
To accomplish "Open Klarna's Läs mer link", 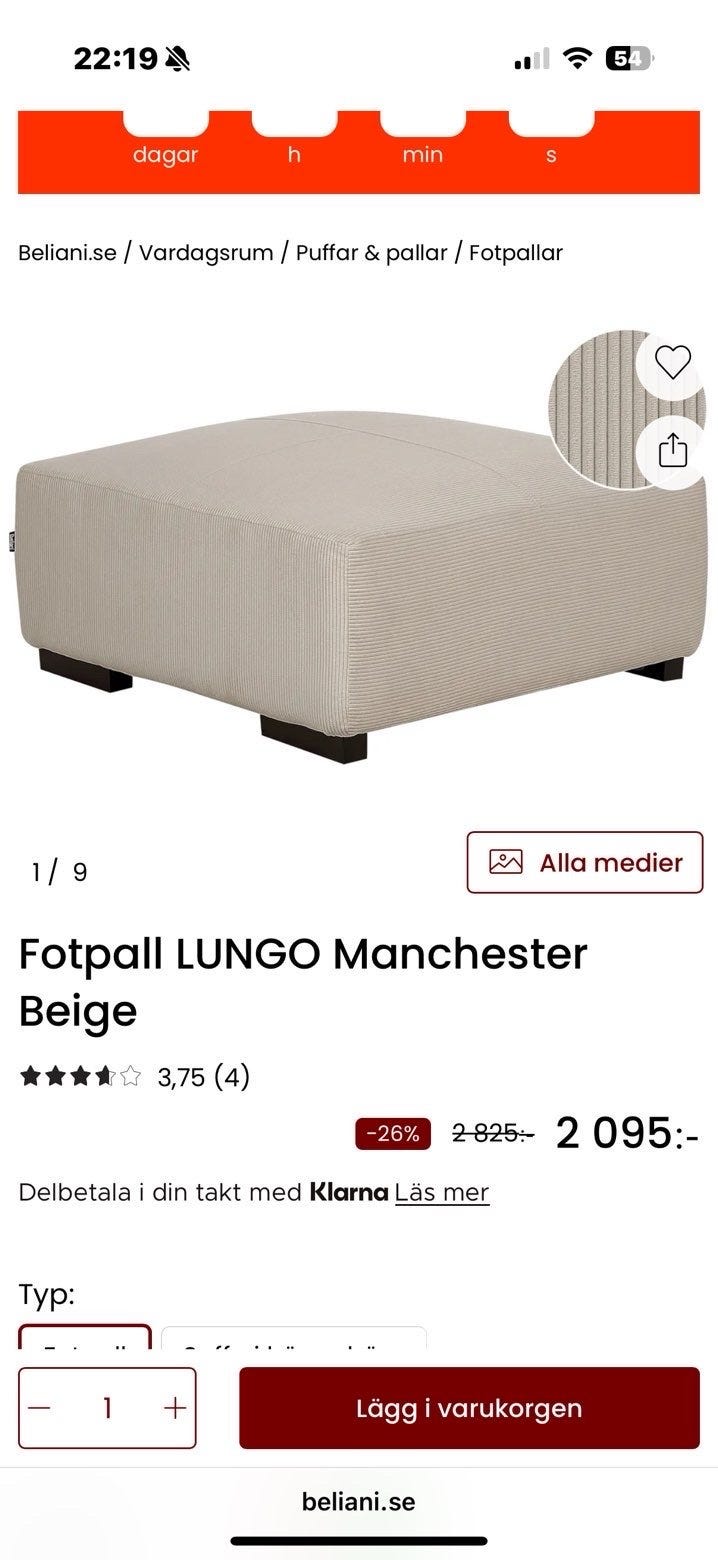I will 442,1192.
